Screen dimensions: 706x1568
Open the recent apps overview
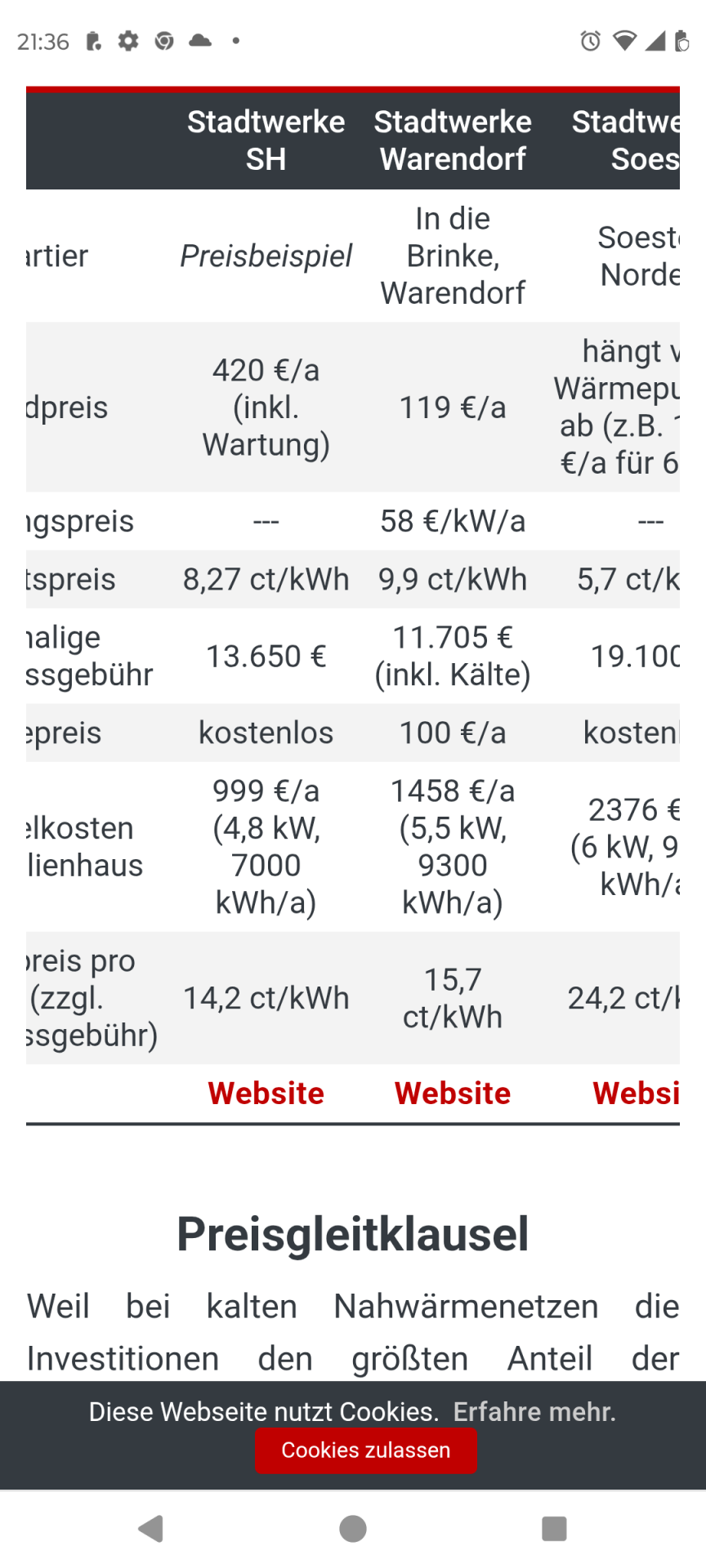(x=554, y=1529)
